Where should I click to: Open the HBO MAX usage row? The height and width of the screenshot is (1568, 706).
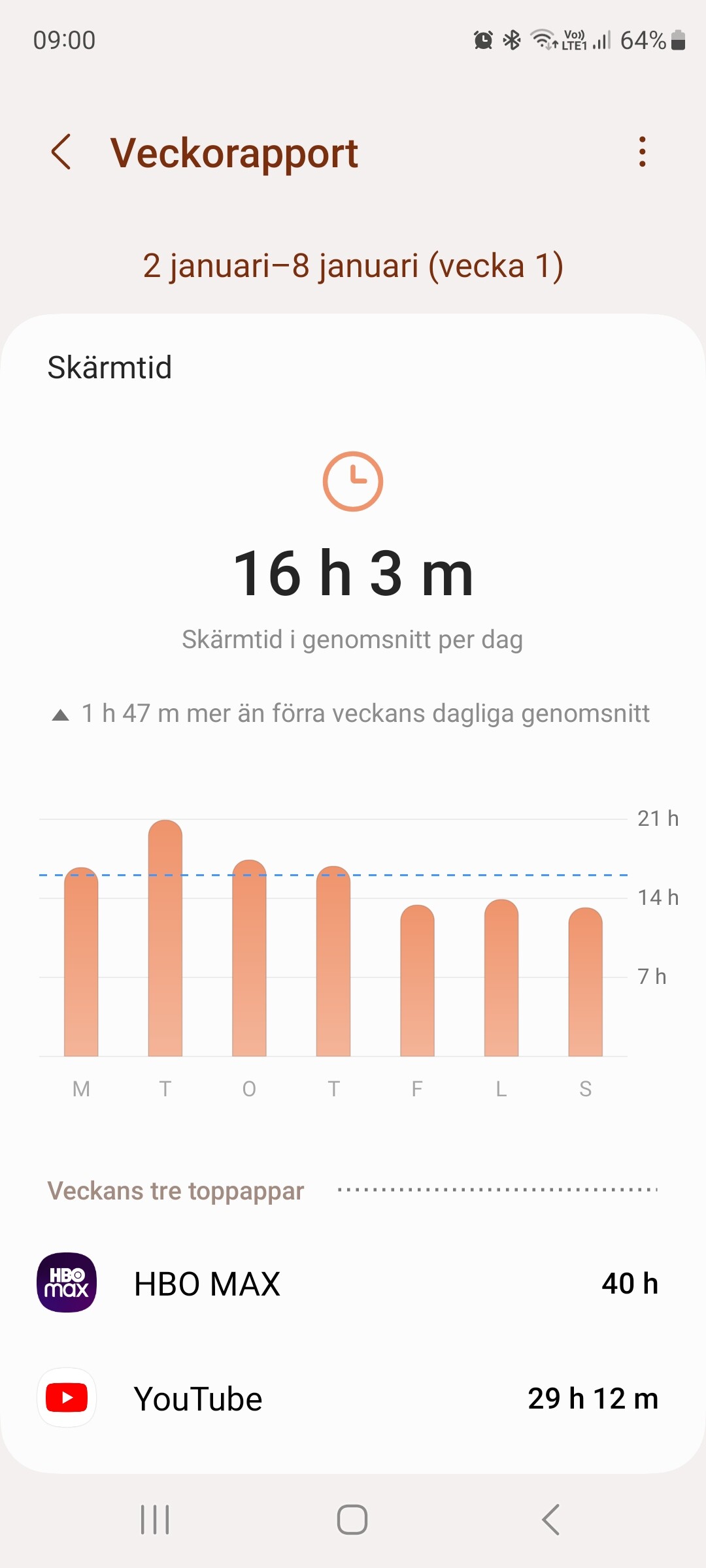pyautogui.click(x=353, y=1283)
